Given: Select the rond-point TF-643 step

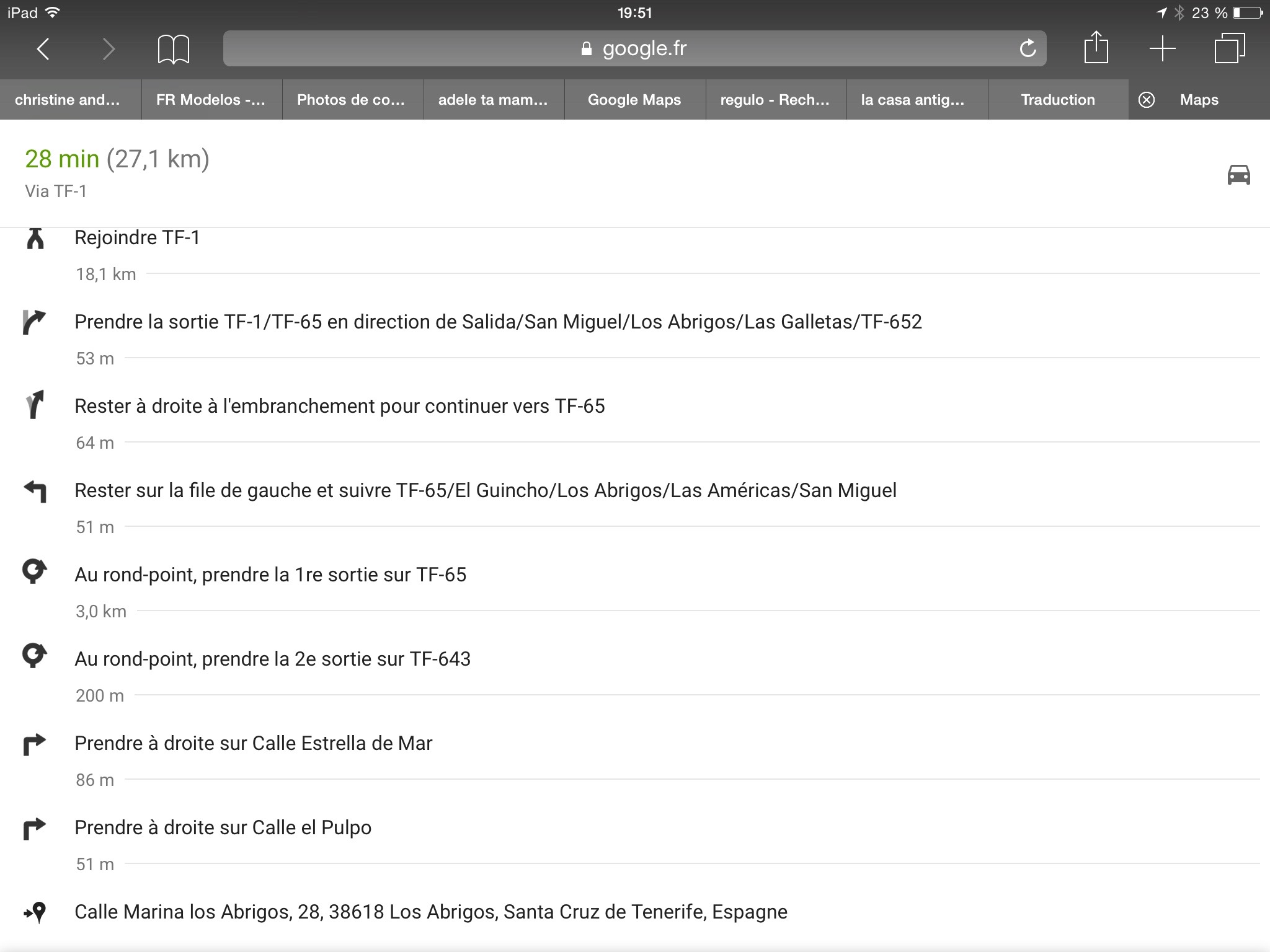Looking at the screenshot, I should [272, 659].
